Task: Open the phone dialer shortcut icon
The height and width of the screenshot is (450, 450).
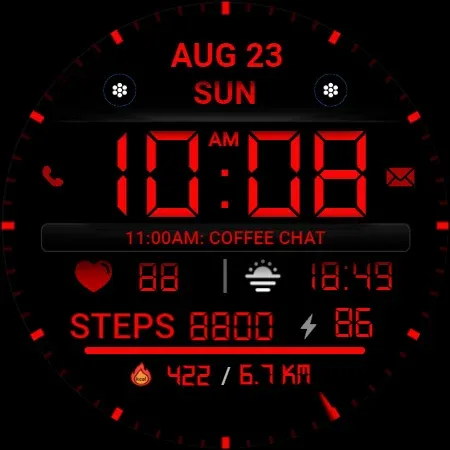Action: coord(53,176)
